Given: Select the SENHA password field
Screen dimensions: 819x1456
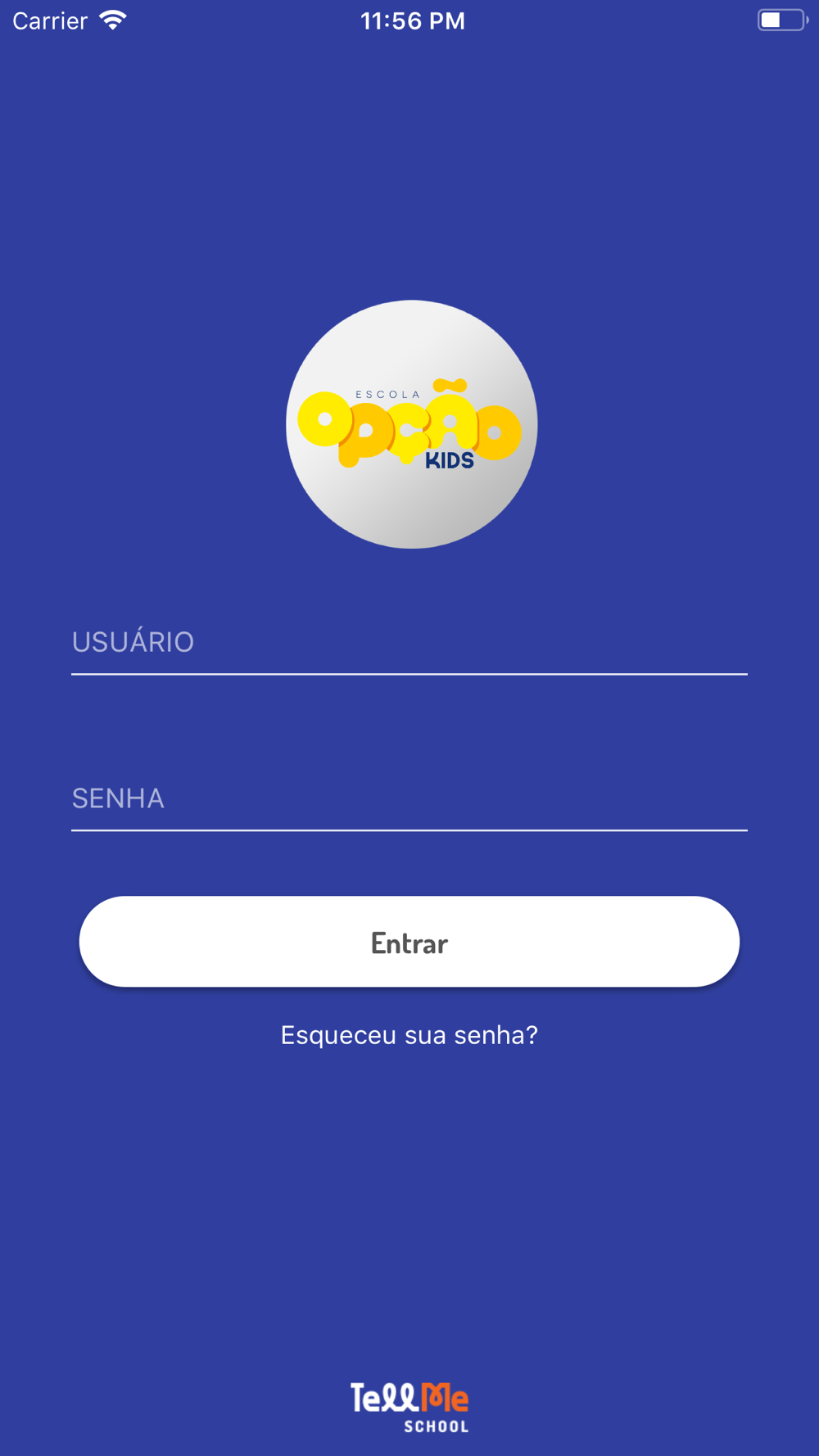Looking at the screenshot, I should [x=409, y=799].
